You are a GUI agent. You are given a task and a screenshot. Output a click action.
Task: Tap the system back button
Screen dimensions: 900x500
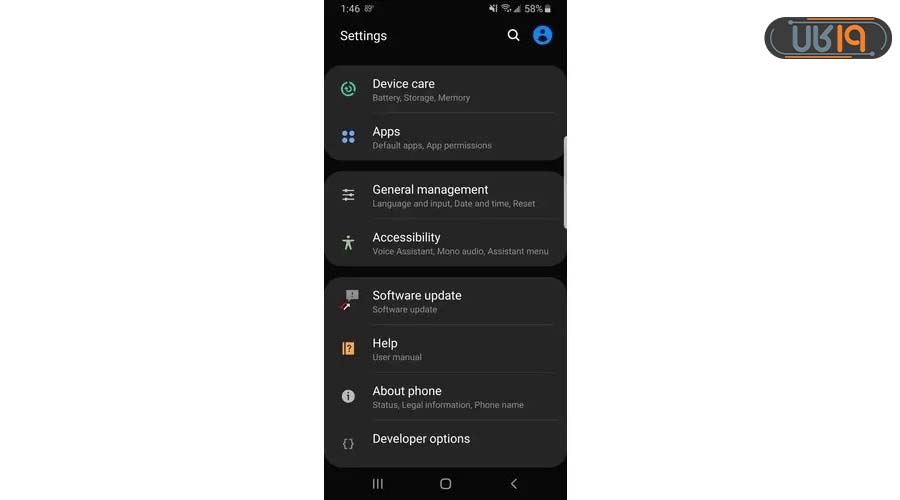pyautogui.click(x=514, y=484)
